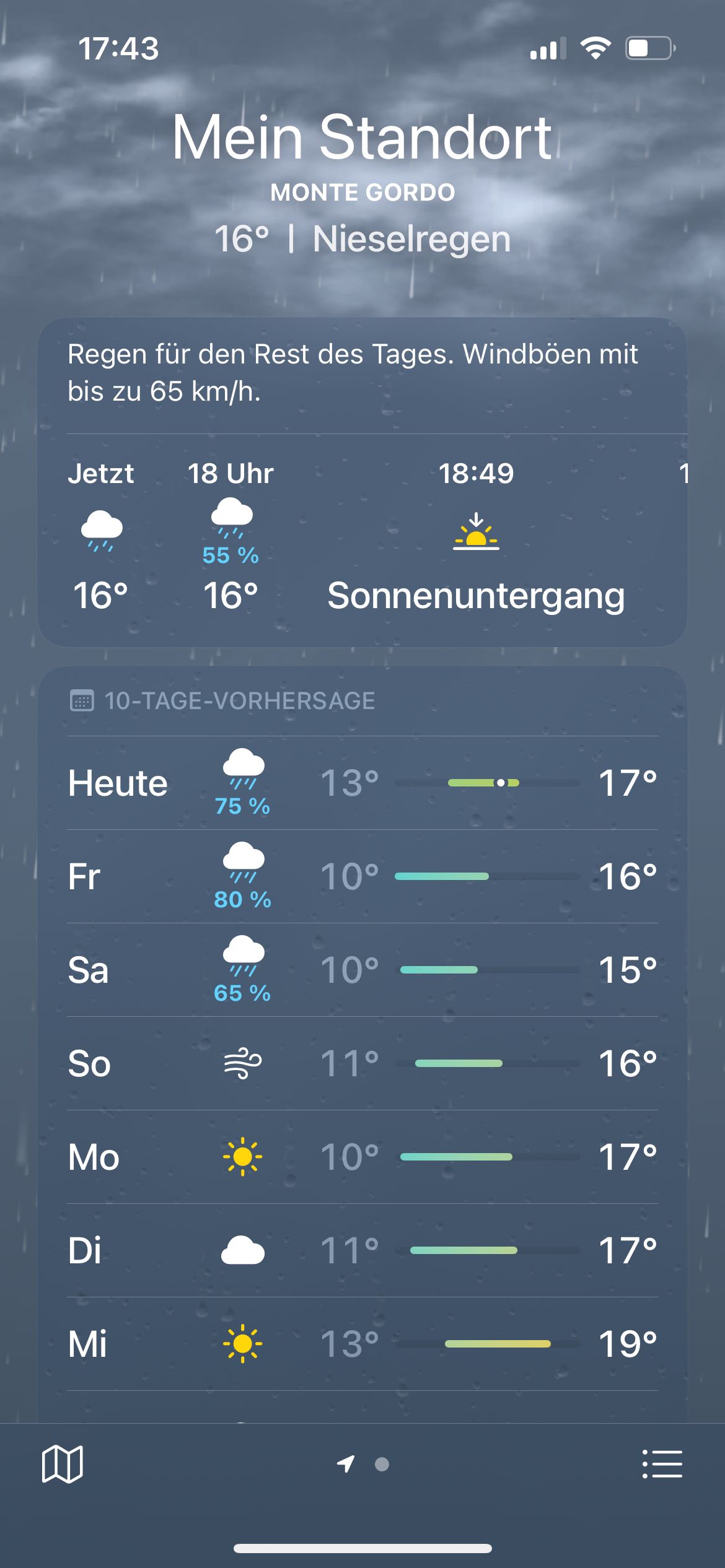Open the weather map
The height and width of the screenshot is (1568, 725).
(x=62, y=1464)
